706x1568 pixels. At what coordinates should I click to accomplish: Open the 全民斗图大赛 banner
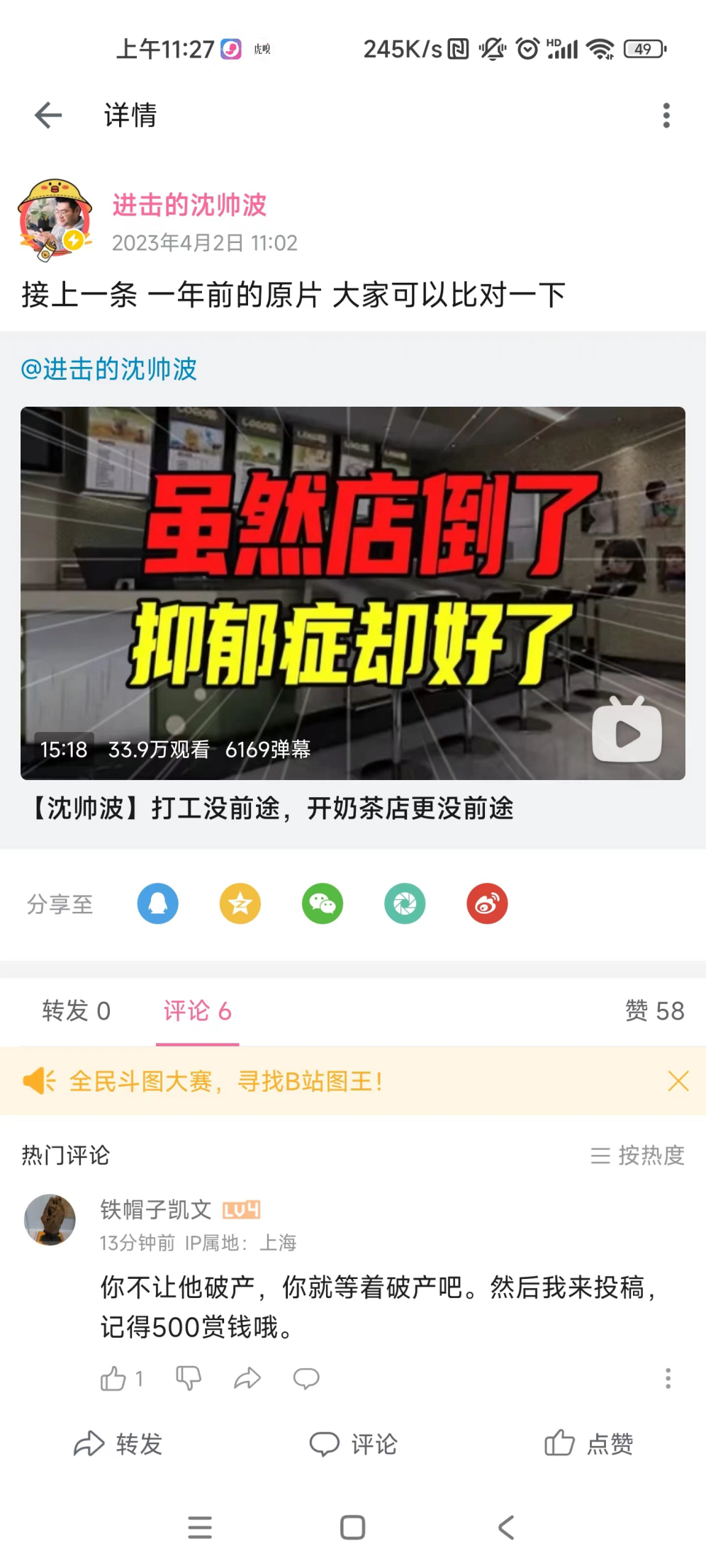(x=227, y=1081)
